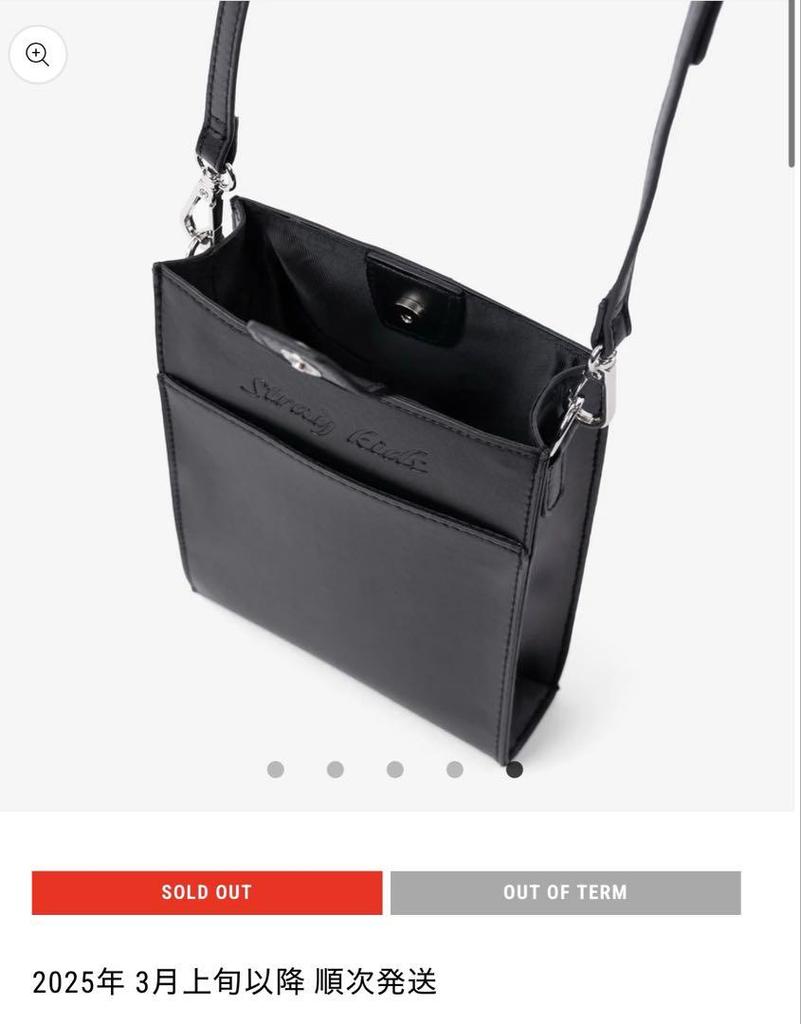Image resolution: width=801 pixels, height=1024 pixels.
Task: Tap the SOLD OUT button
Action: click(x=207, y=892)
